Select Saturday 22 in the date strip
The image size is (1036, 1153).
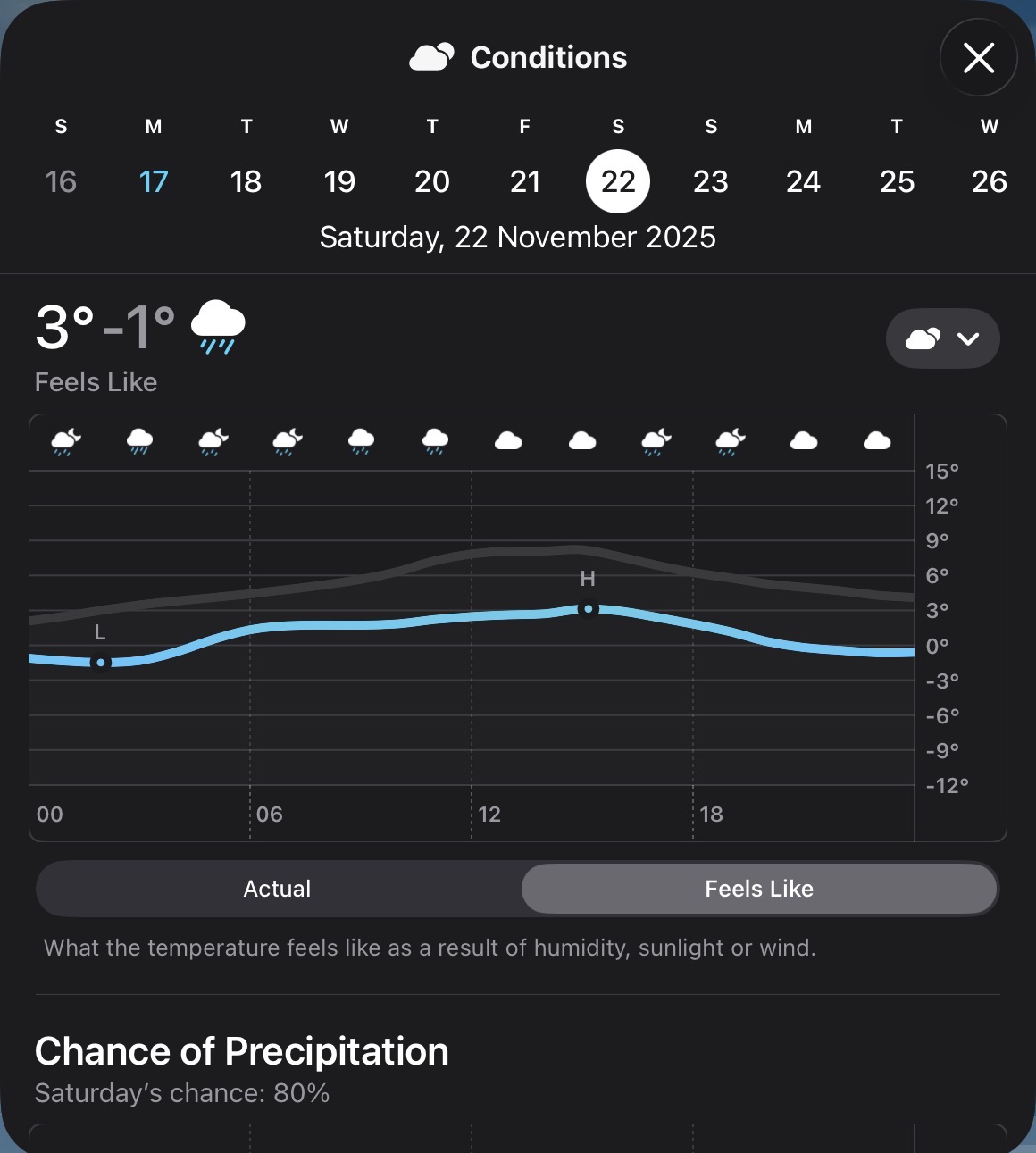[618, 181]
